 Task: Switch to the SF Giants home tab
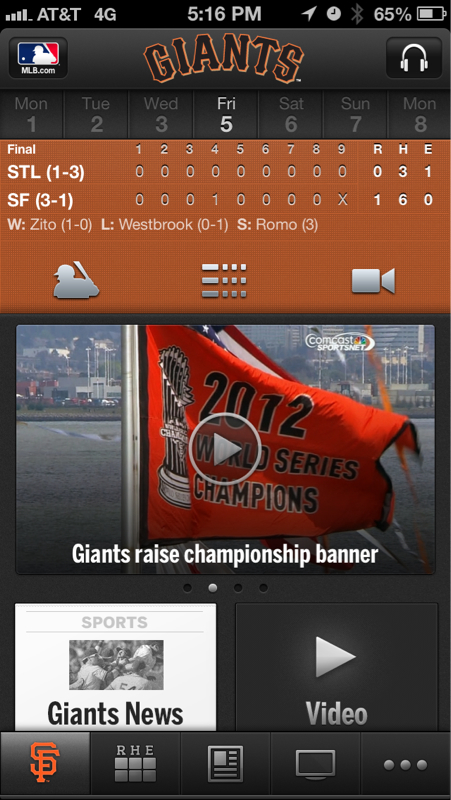click(x=45, y=763)
